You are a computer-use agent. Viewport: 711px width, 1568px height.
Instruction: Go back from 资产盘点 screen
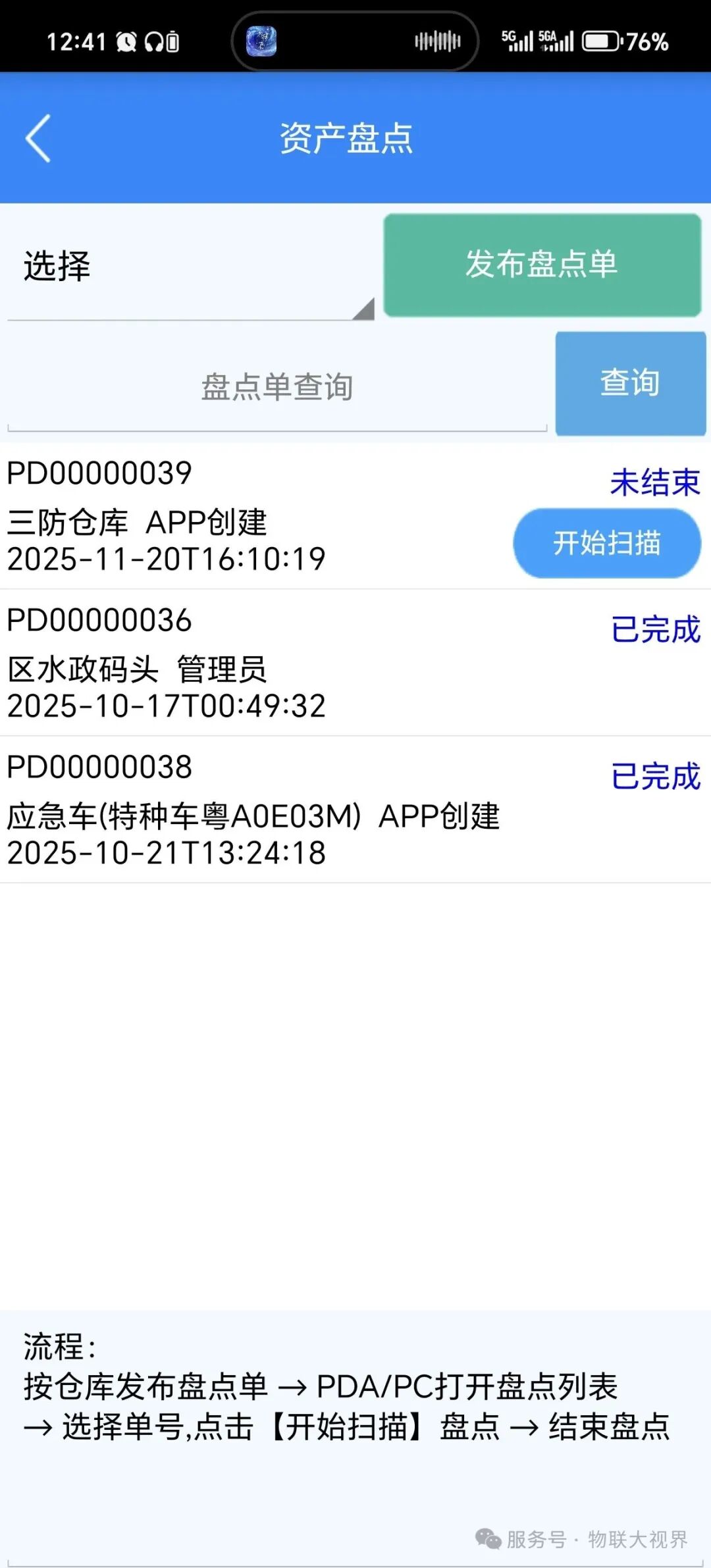point(38,138)
